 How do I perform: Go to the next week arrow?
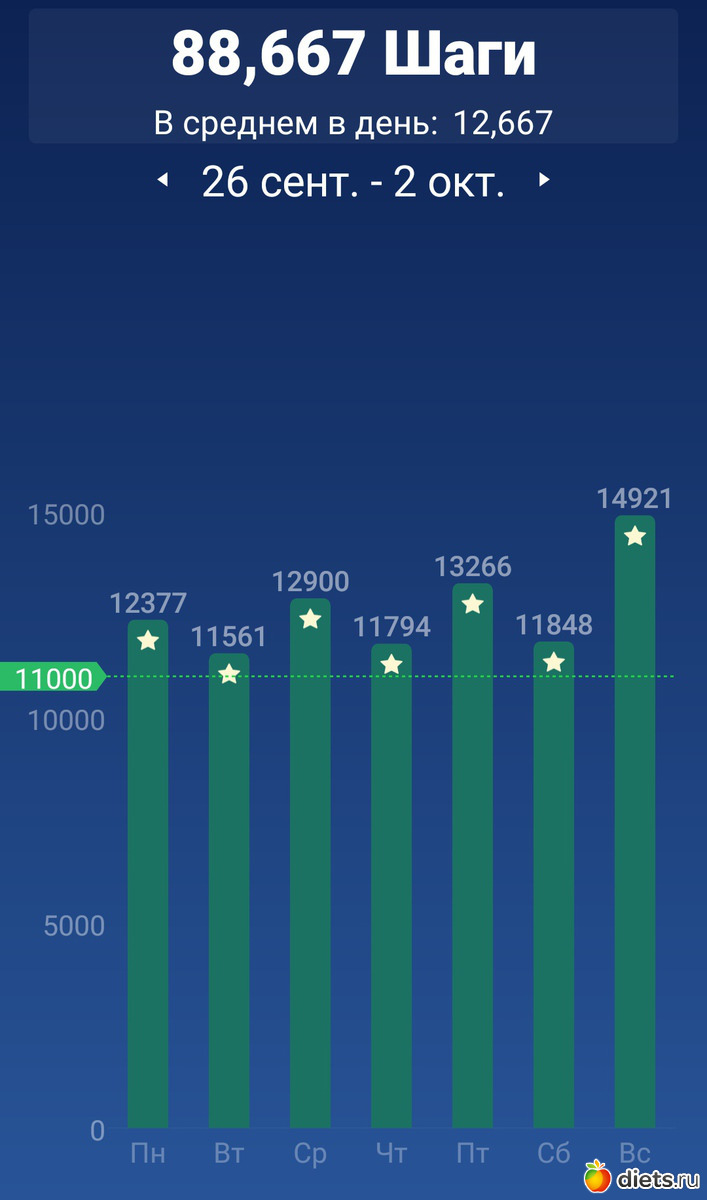544,181
